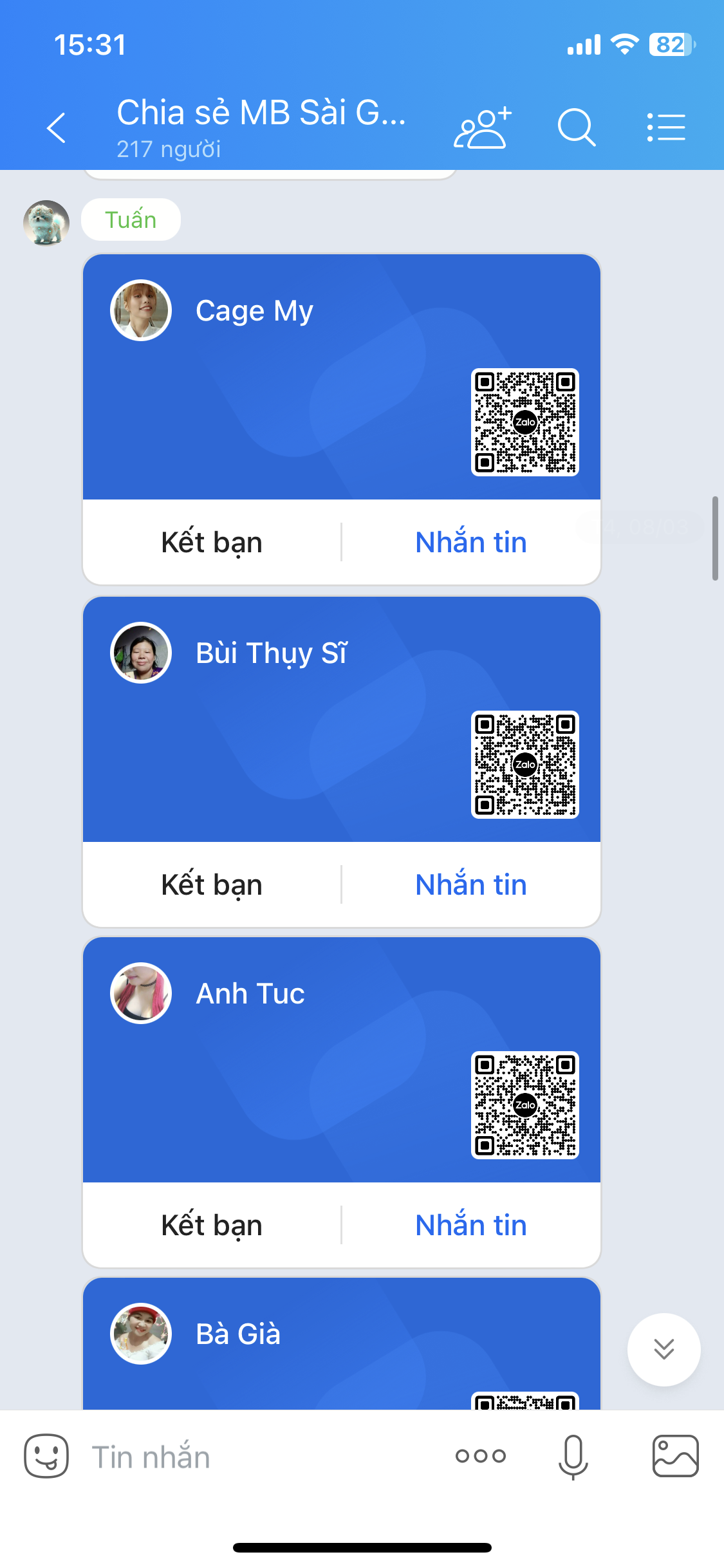Start a chat with Anh Tuc

coord(471,1226)
